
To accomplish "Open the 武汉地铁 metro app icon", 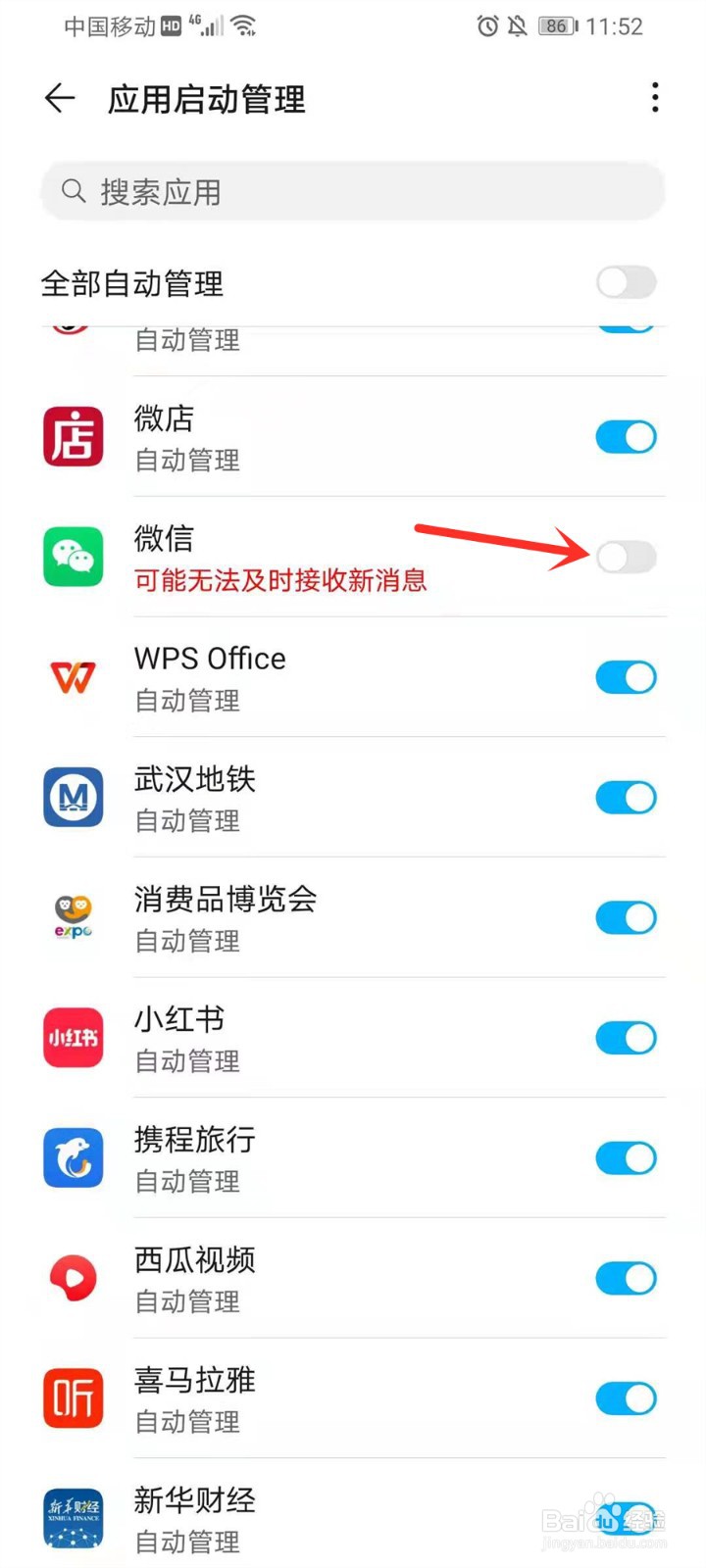I will coord(73,797).
